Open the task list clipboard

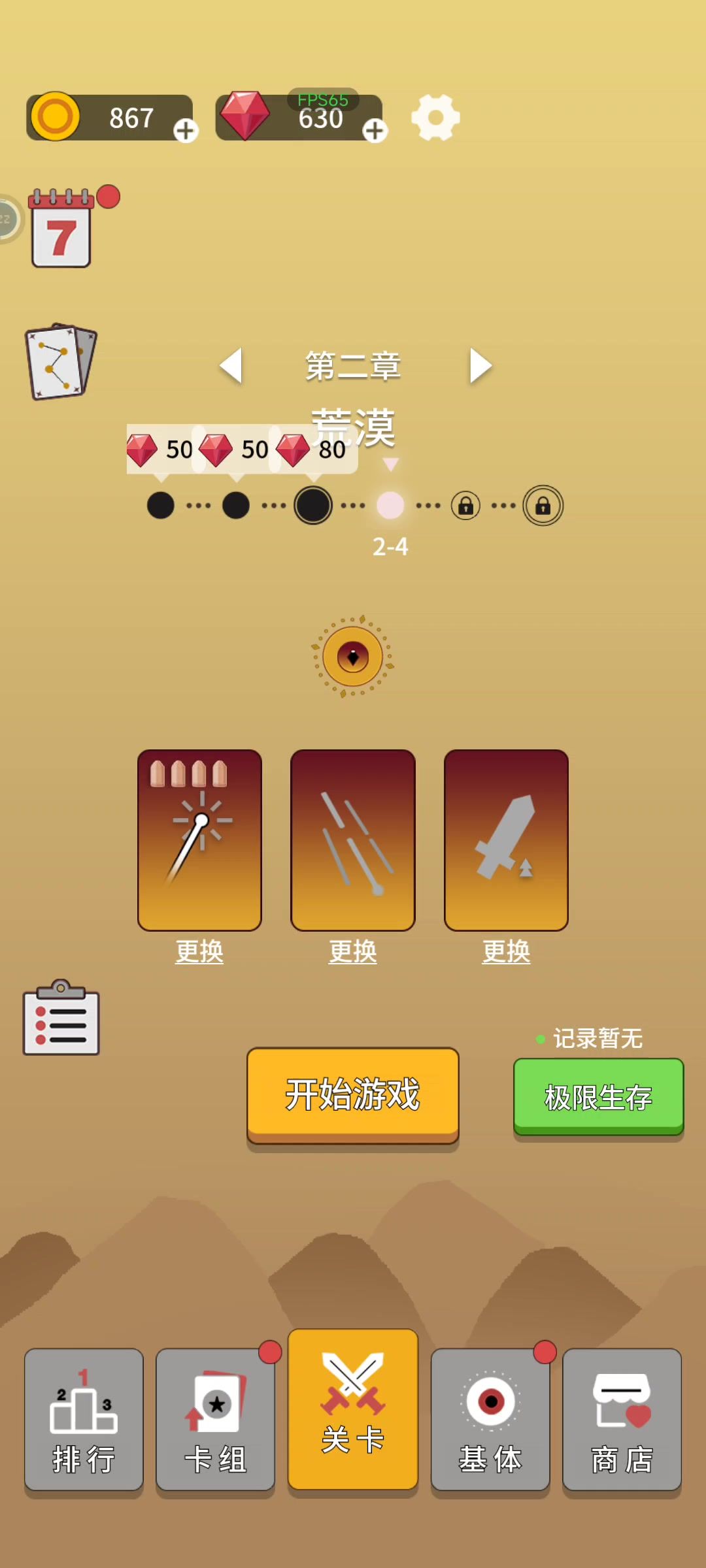[x=61, y=1018]
